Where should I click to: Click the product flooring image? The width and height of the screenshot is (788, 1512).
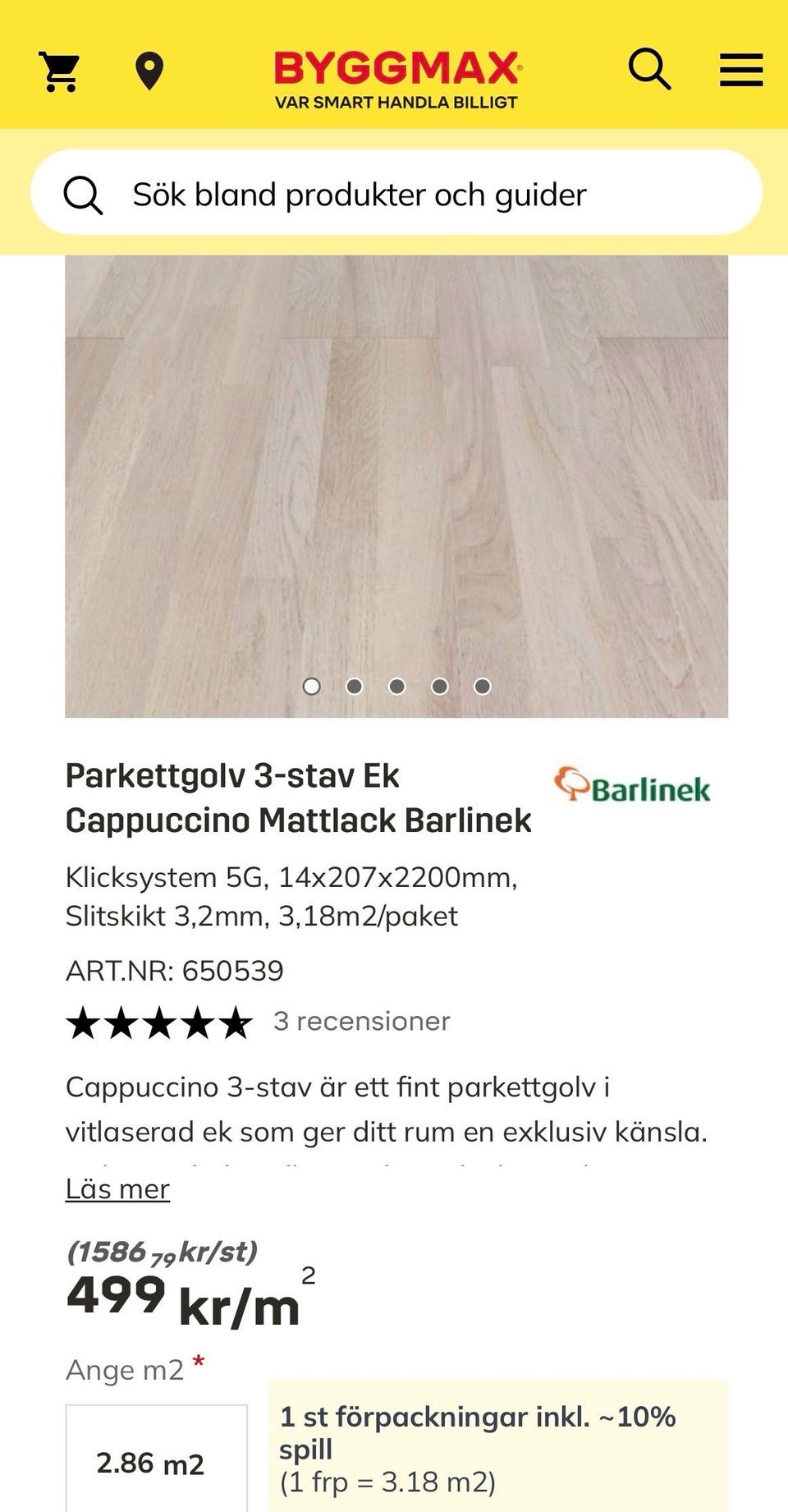tap(396, 468)
